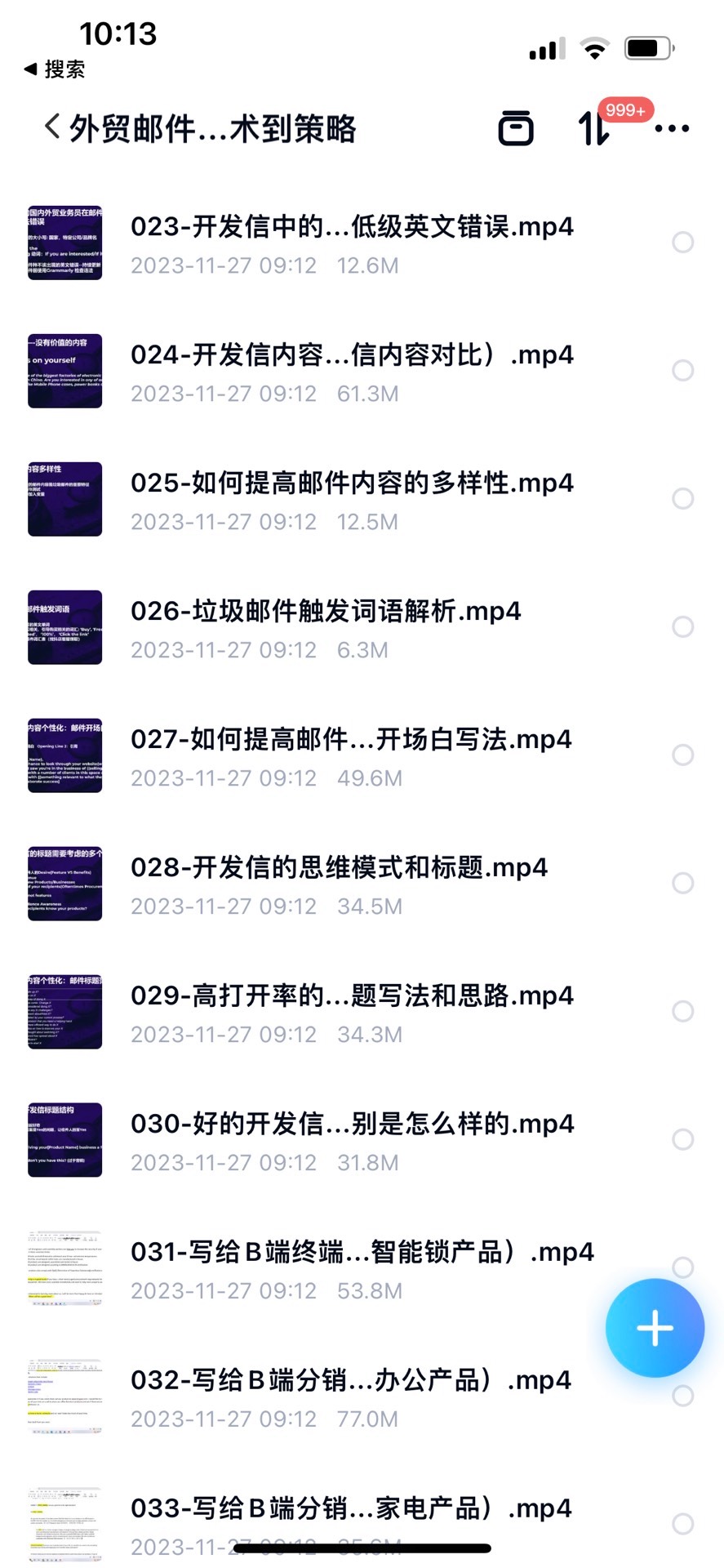Image resolution: width=724 pixels, height=1568 pixels.
Task: Select the circle for file 024-开发信内容
Action: [x=682, y=371]
